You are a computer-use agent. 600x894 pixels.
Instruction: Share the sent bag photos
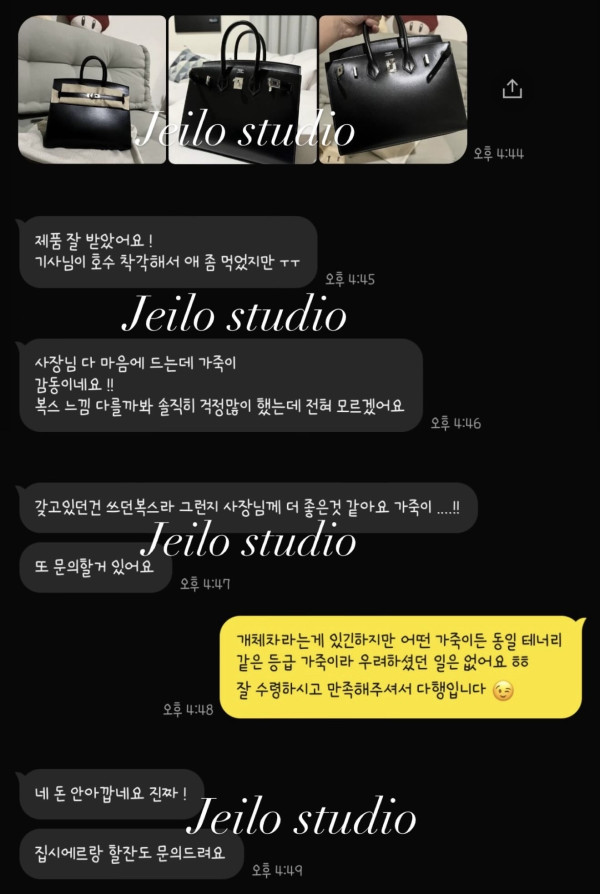[512, 89]
